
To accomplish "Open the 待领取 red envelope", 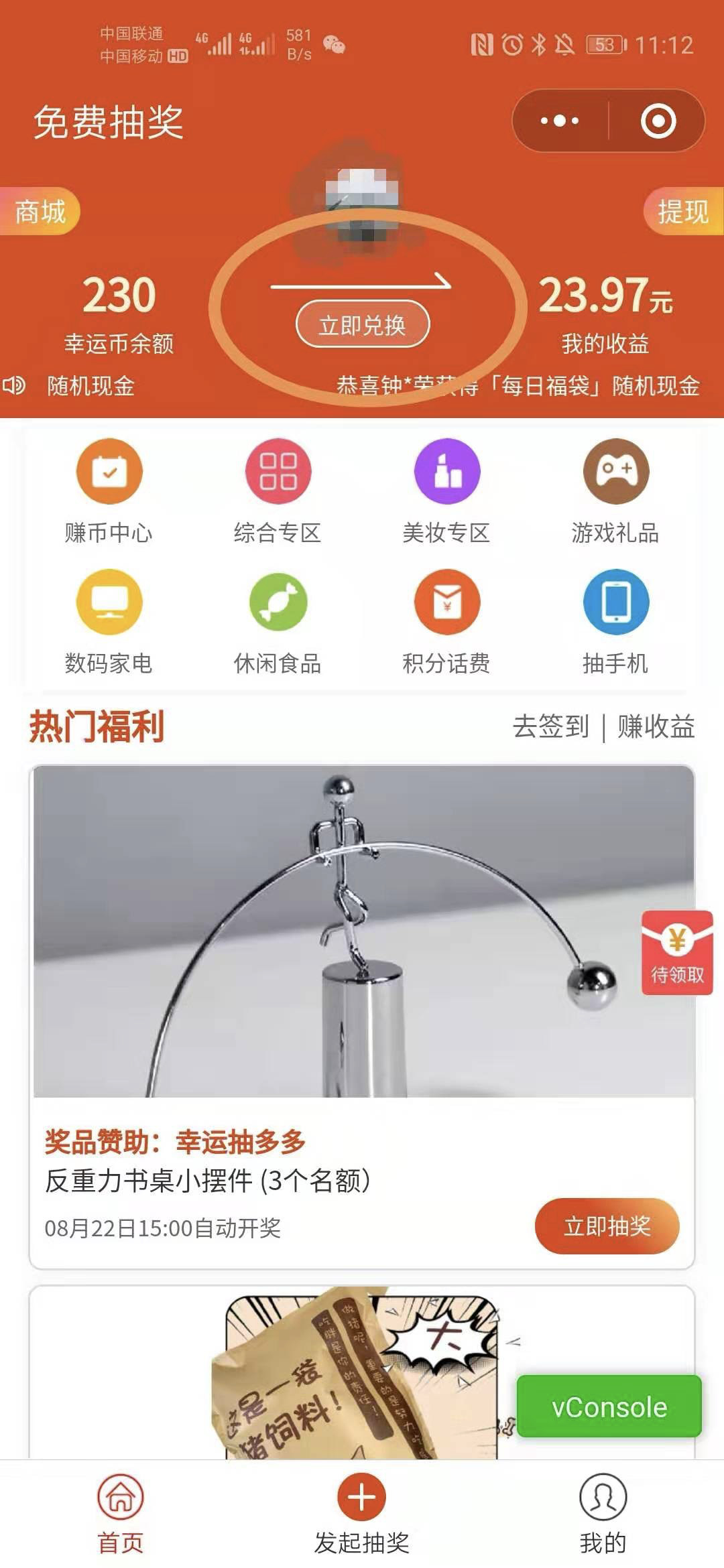I will tap(677, 952).
